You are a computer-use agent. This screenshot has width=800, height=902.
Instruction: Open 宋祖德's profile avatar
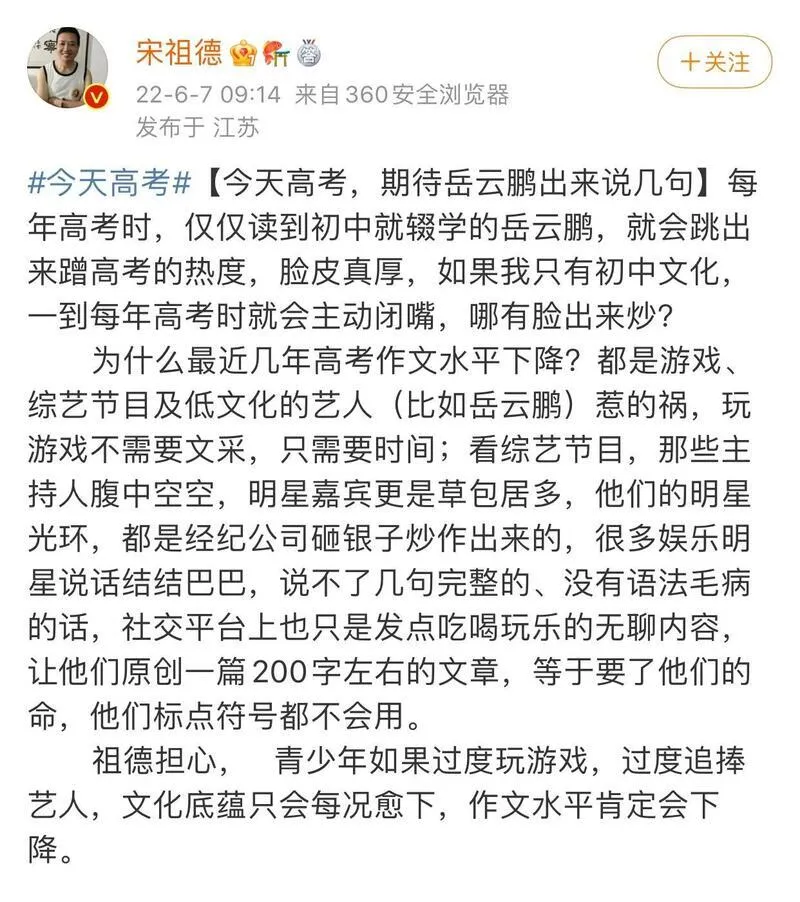(x=67, y=68)
